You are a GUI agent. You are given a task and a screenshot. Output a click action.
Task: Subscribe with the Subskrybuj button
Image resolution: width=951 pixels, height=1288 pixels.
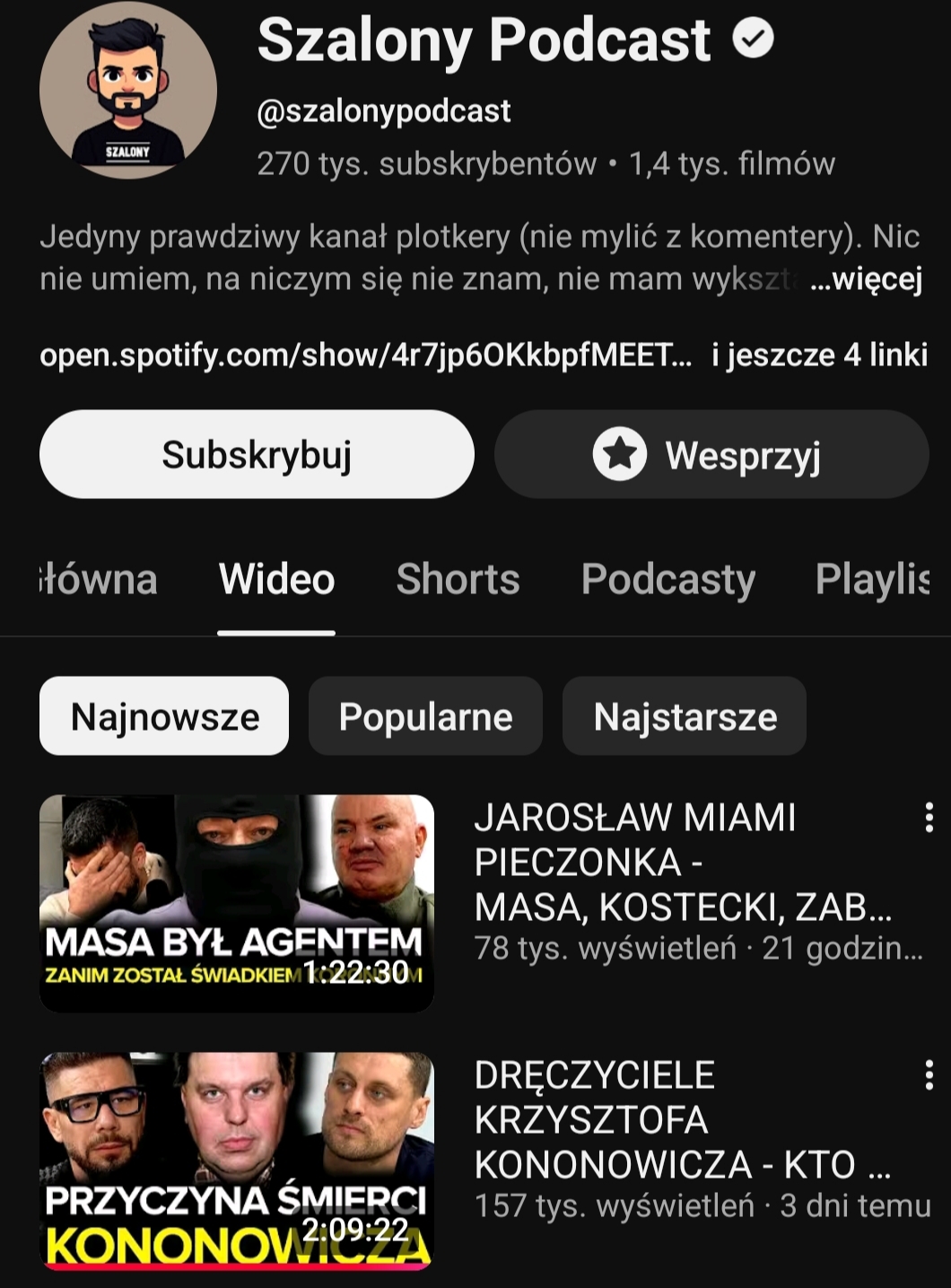pos(257,454)
